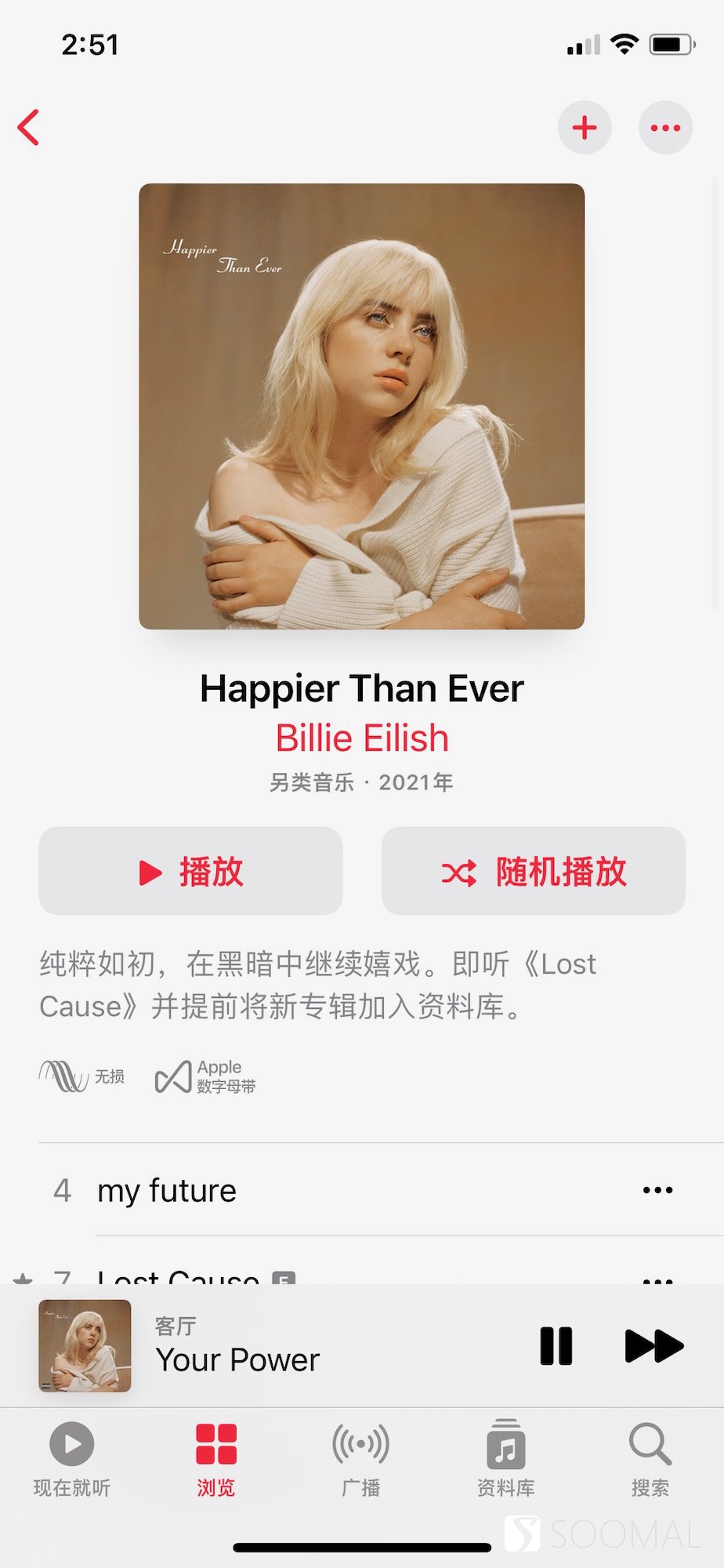The height and width of the screenshot is (1568, 724).
Task: Tap the Apple Digital Masters (数字母带) icon
Action: [174, 1076]
